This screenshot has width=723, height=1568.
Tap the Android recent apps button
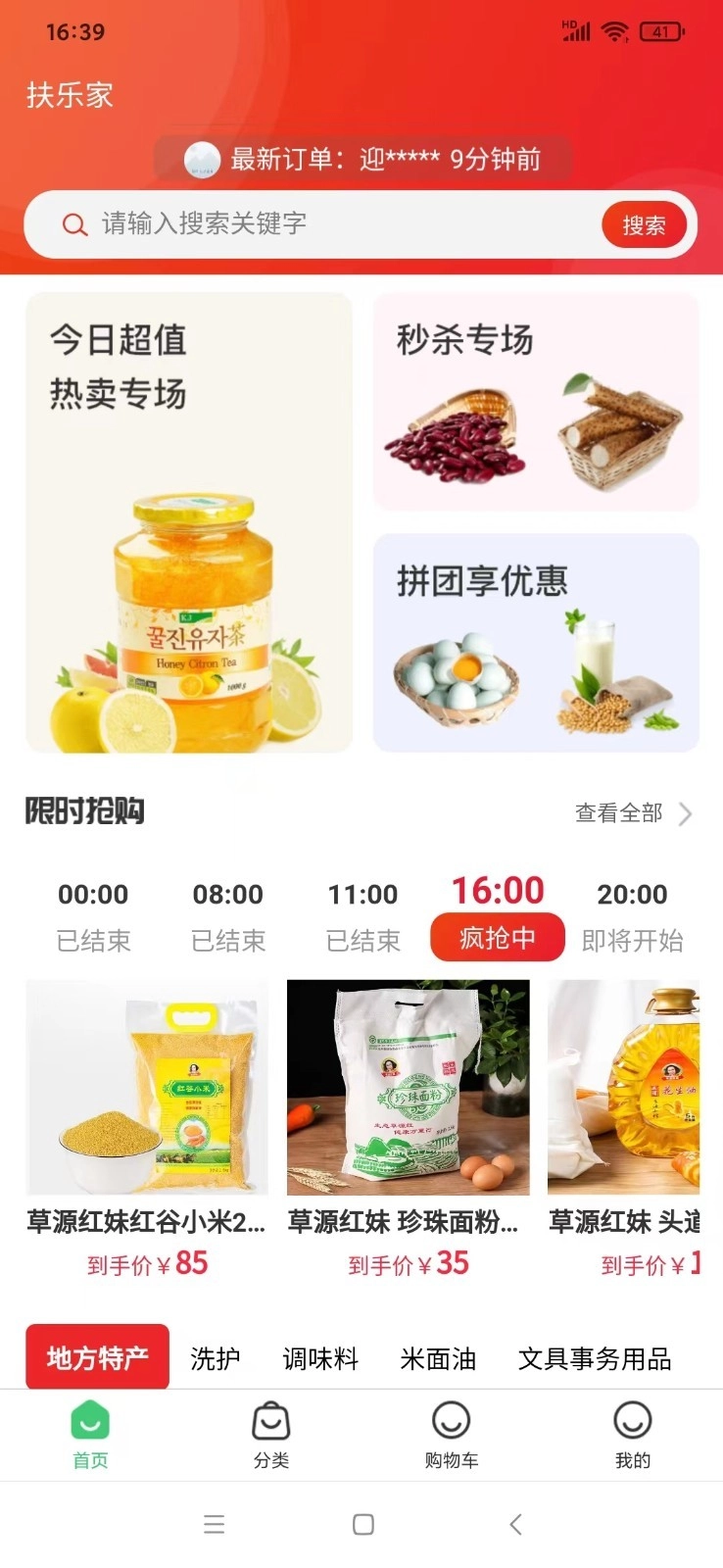point(214,1525)
